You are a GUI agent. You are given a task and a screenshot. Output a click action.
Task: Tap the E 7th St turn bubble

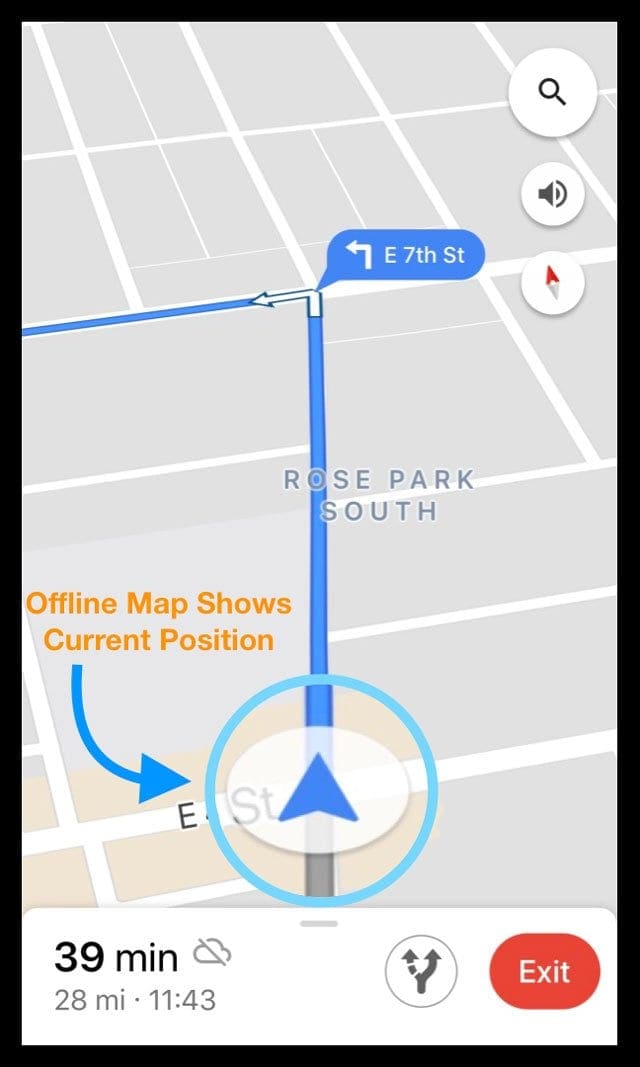(406, 256)
